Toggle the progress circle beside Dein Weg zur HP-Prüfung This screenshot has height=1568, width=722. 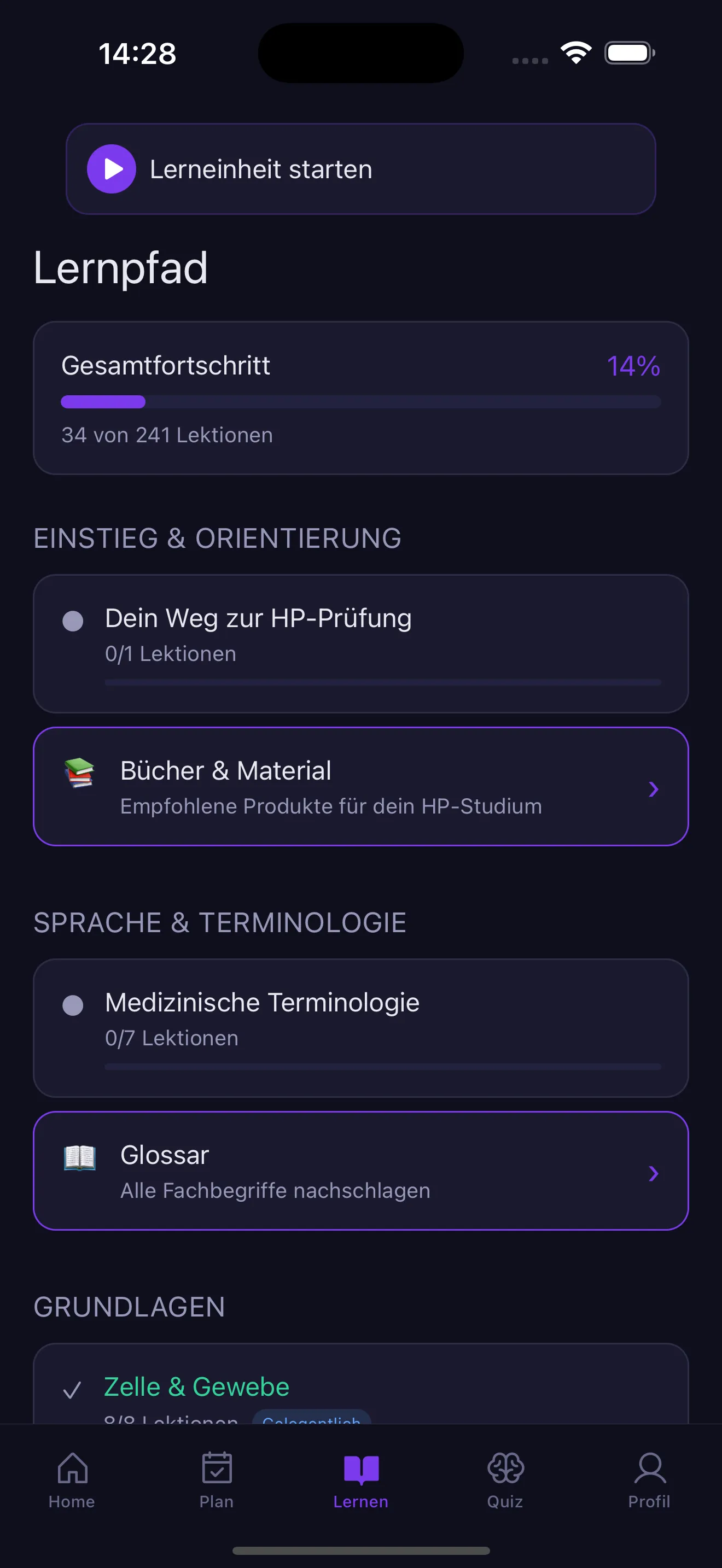point(74,621)
